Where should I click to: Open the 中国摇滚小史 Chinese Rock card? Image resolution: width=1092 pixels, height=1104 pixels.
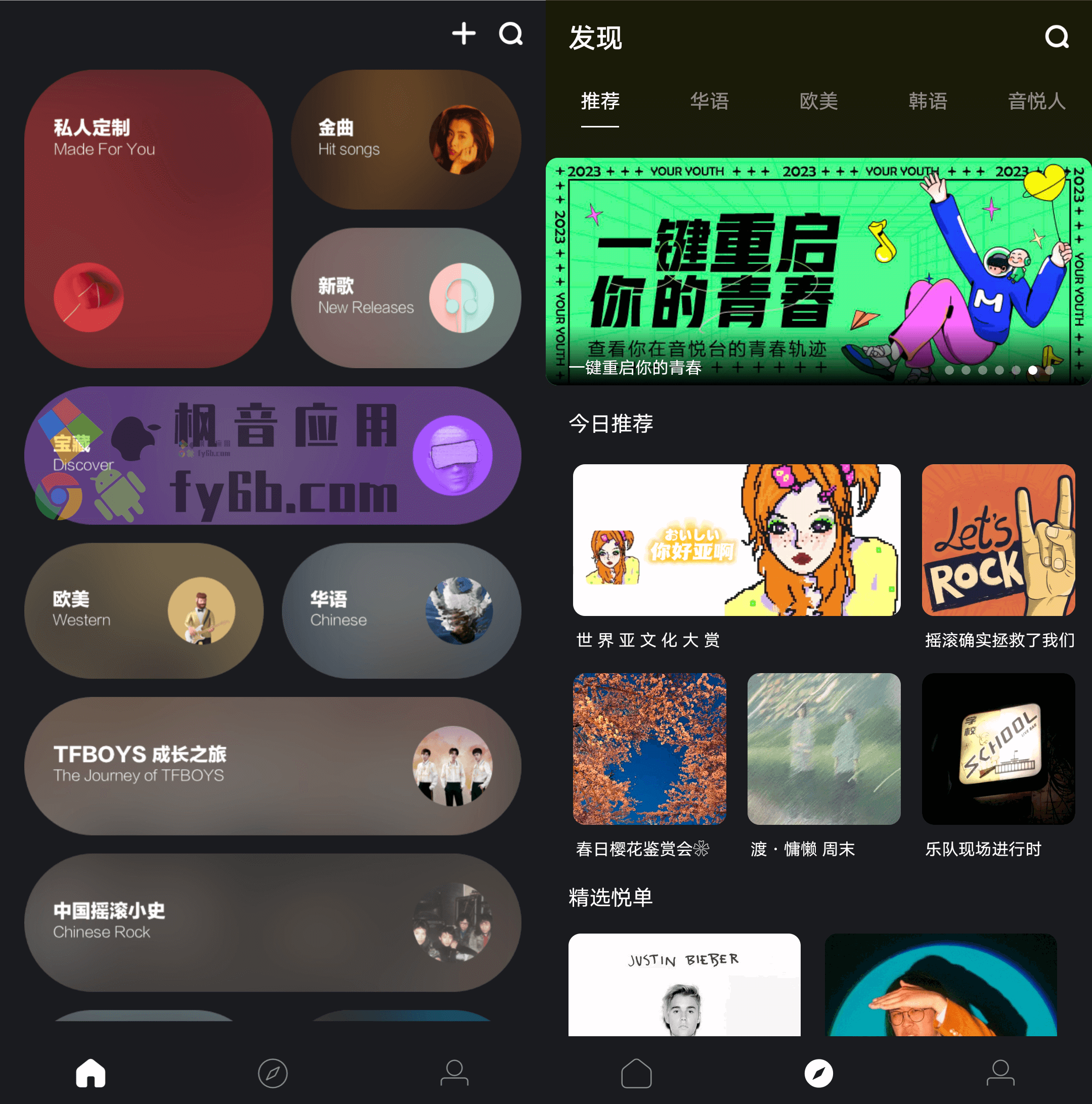[272, 922]
